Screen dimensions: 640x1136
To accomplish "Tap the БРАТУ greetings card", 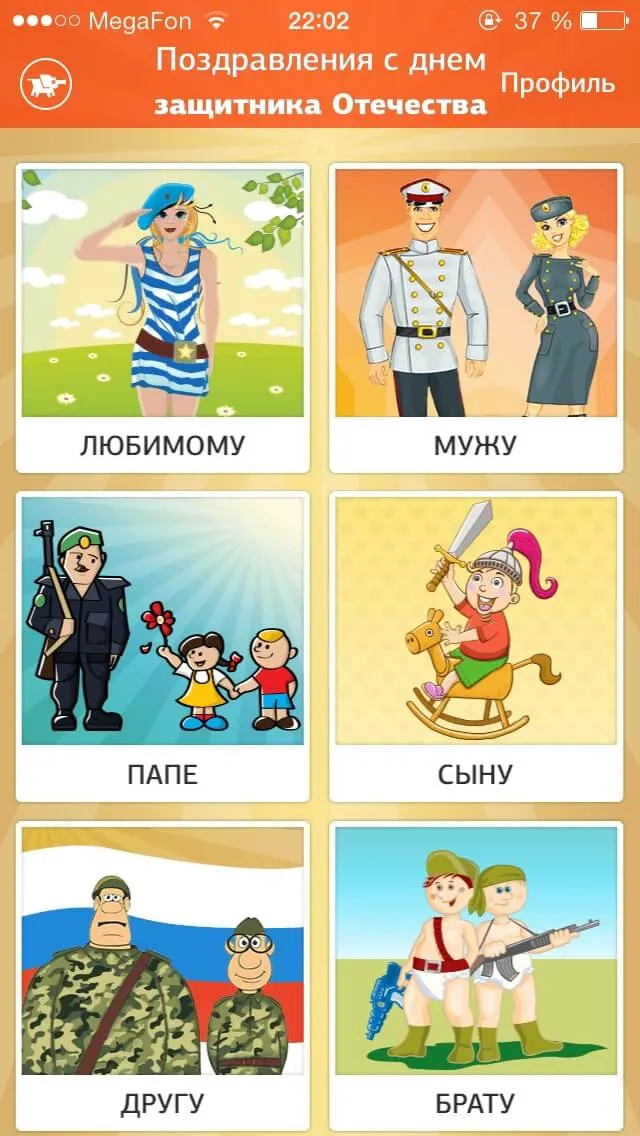I will tap(475, 975).
